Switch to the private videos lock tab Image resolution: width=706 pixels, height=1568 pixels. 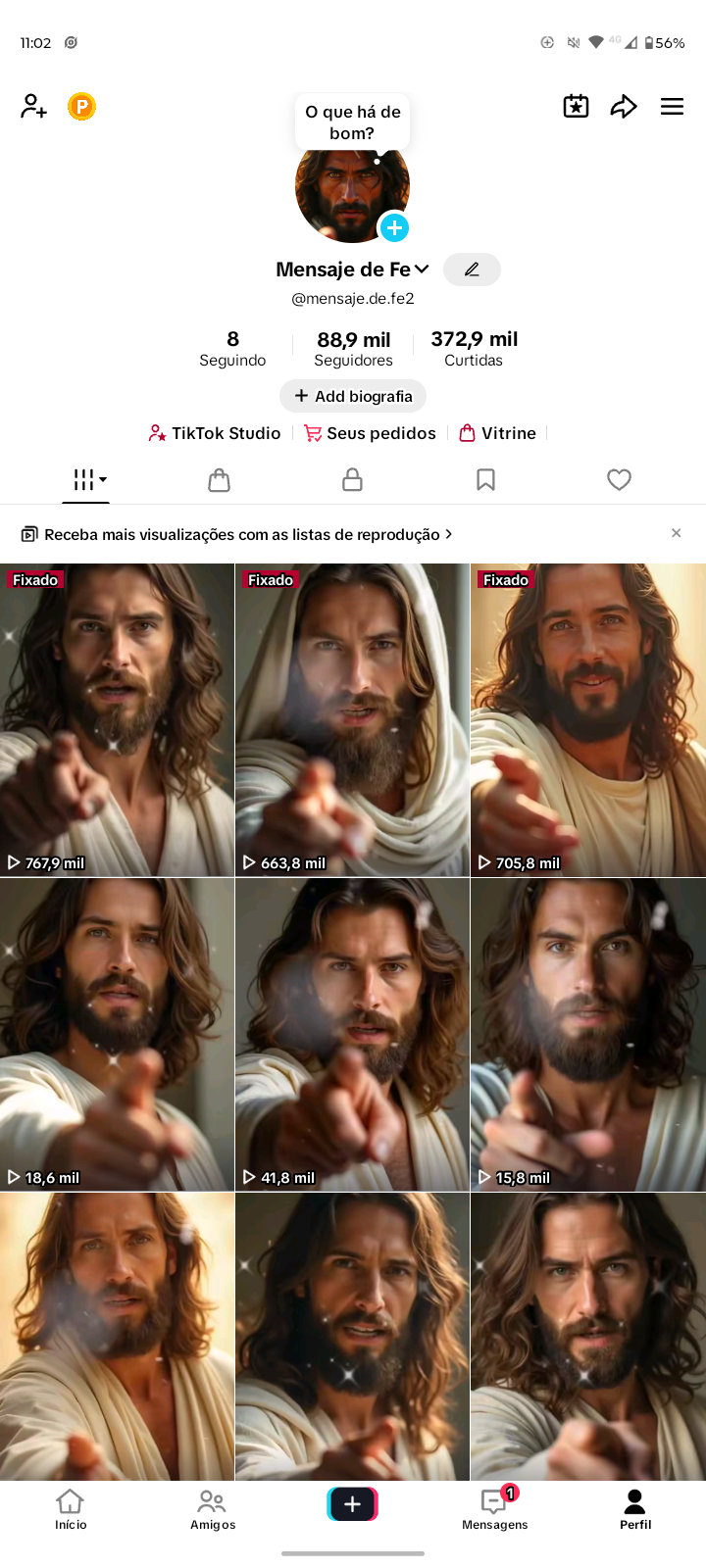click(352, 479)
